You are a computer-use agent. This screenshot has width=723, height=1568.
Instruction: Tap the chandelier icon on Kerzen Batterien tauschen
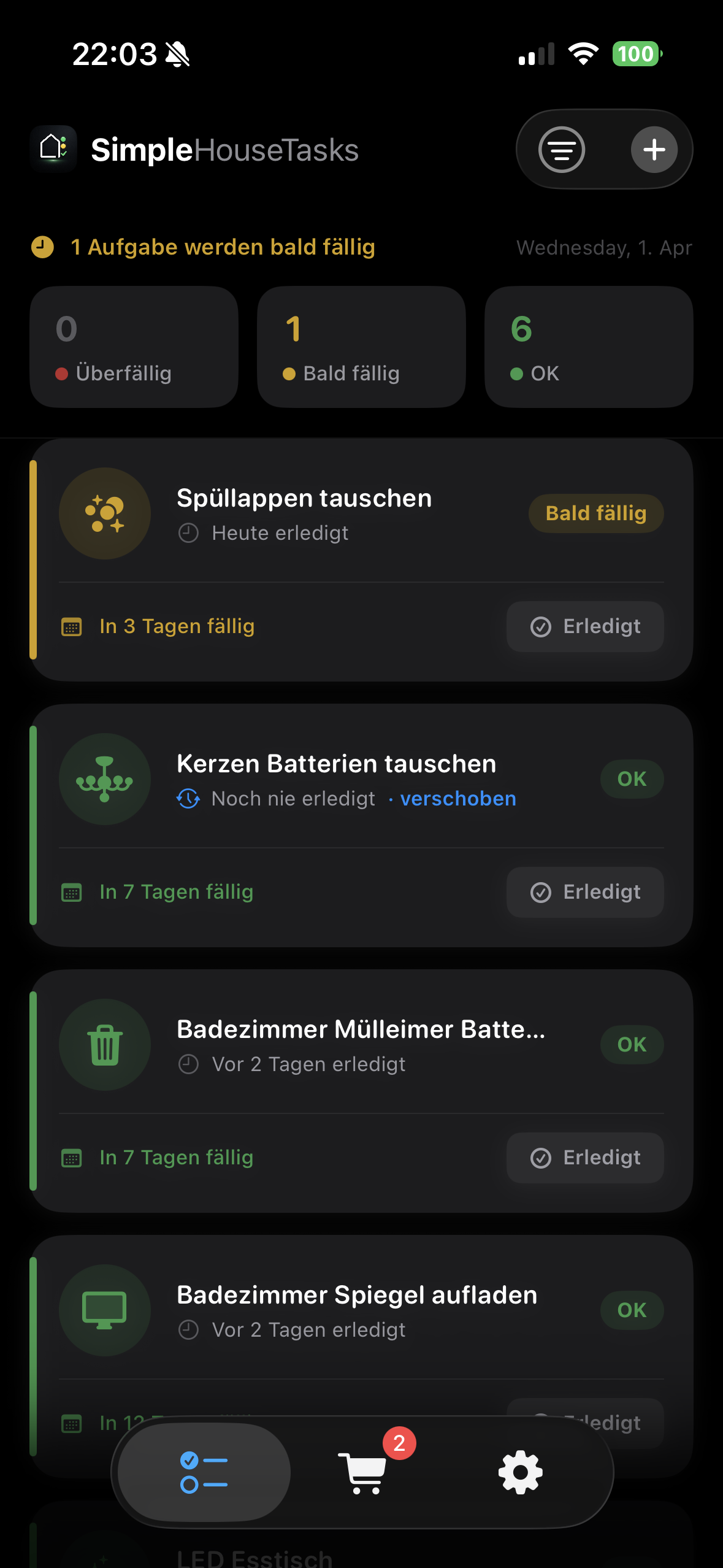[104, 779]
